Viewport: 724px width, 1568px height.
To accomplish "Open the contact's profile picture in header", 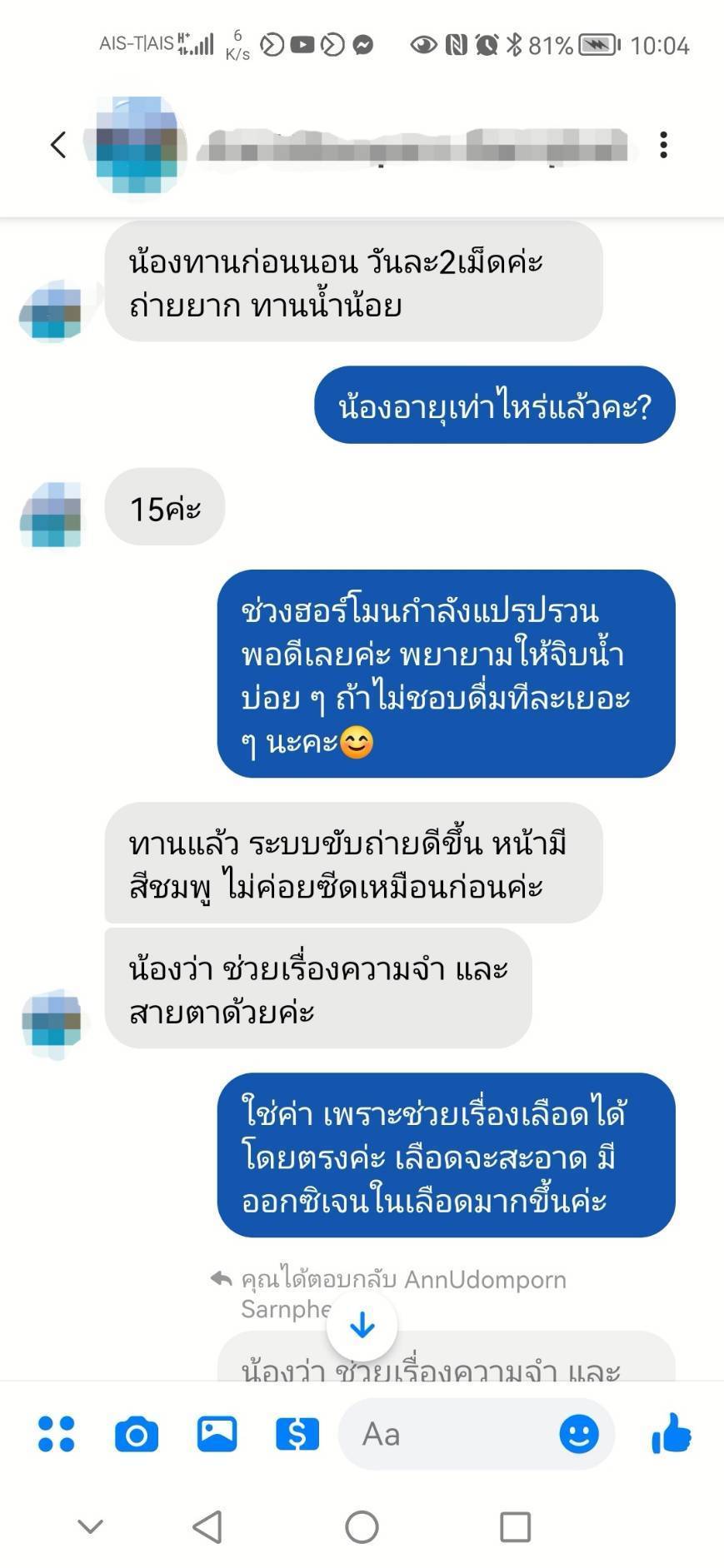I will 136,145.
